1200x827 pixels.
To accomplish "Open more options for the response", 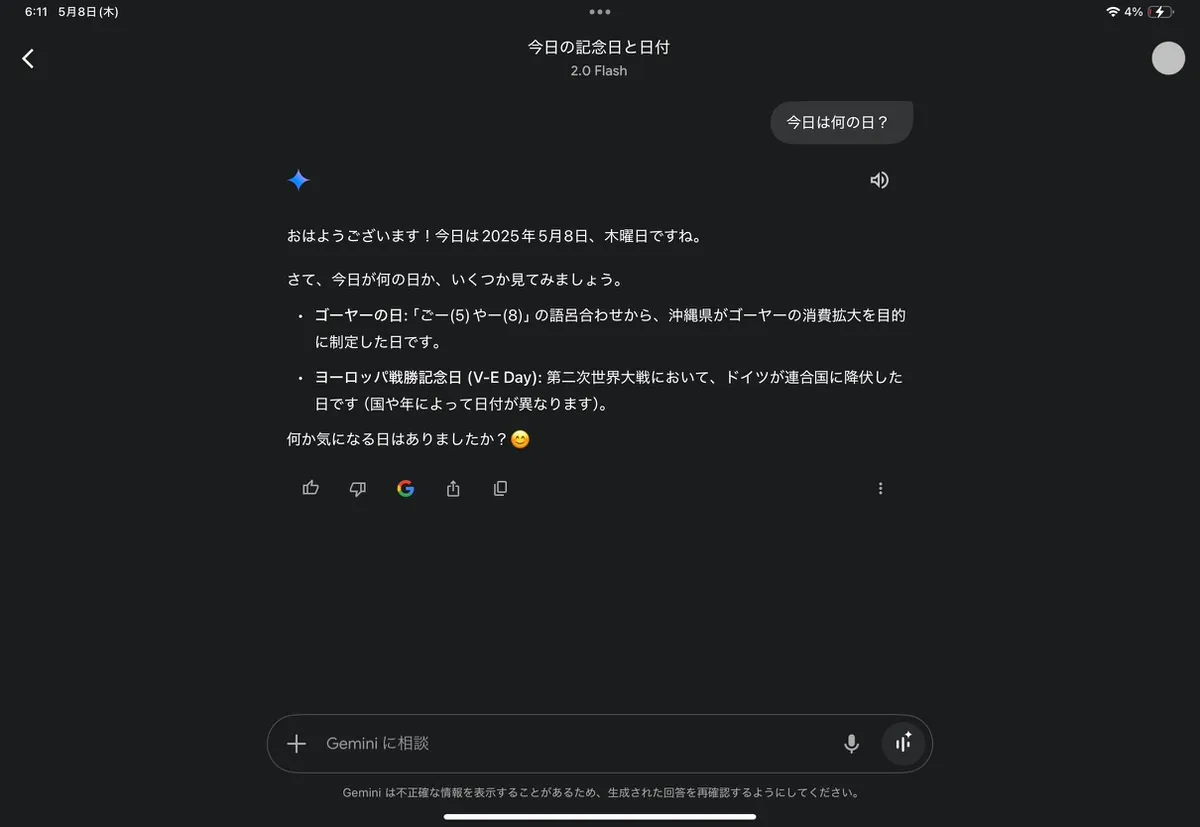I will click(880, 488).
